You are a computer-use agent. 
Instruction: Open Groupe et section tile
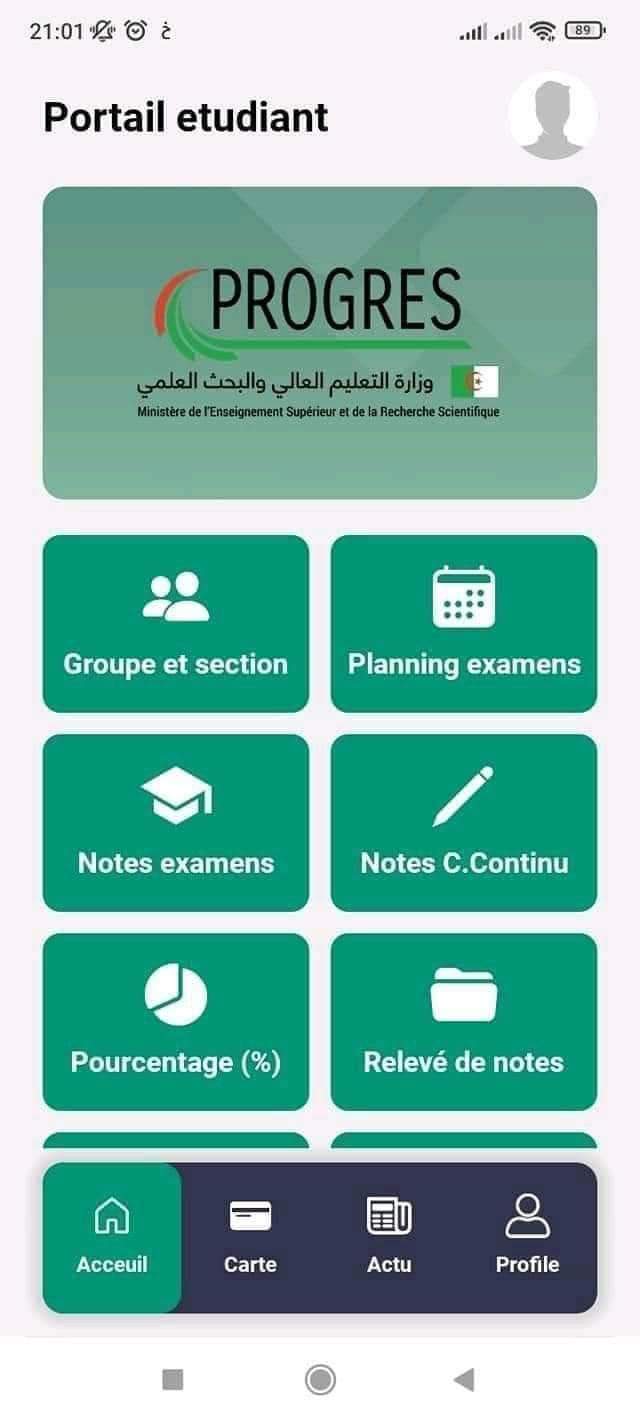point(176,624)
